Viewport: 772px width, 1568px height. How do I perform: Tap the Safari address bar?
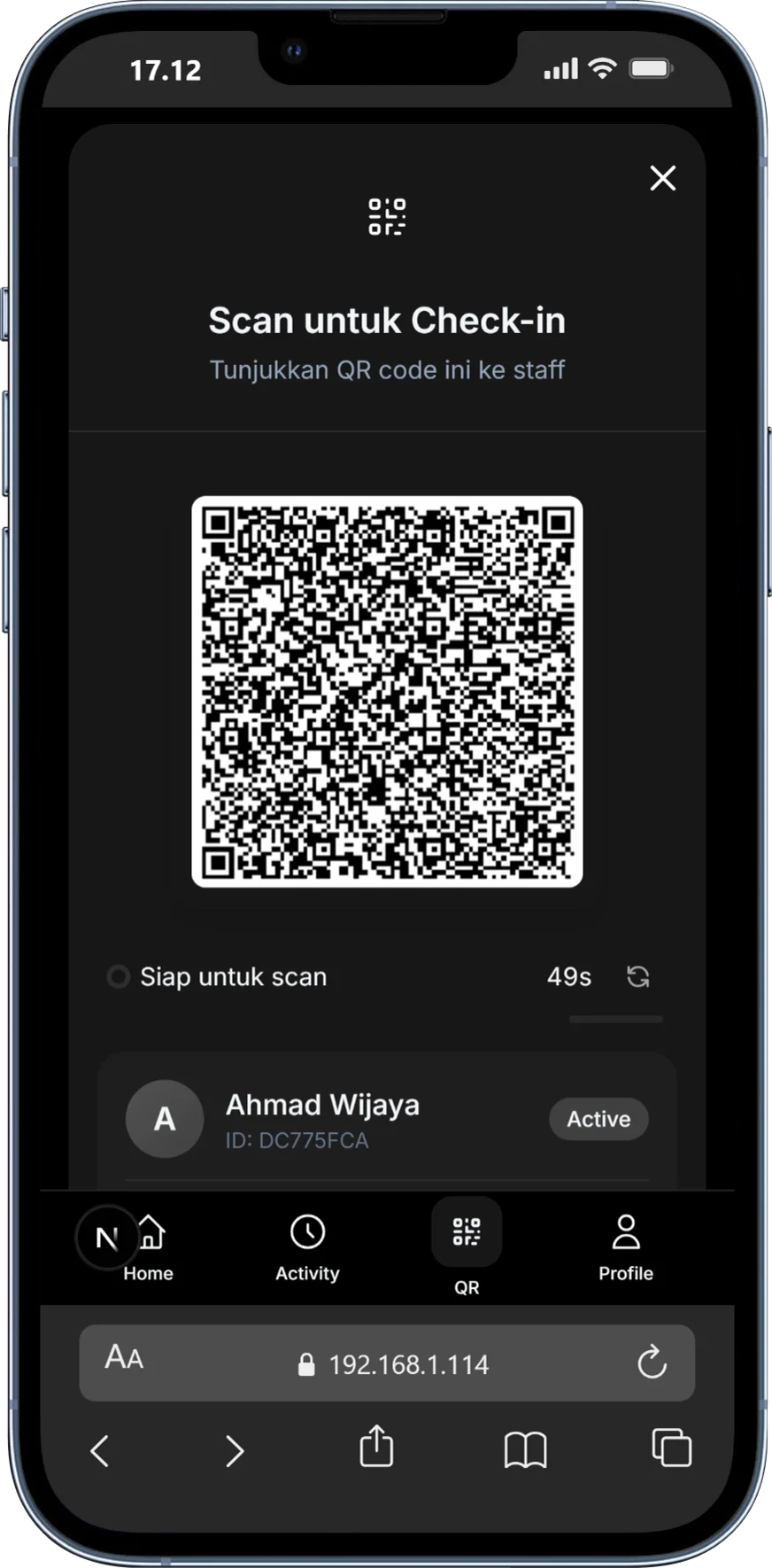point(407,1363)
